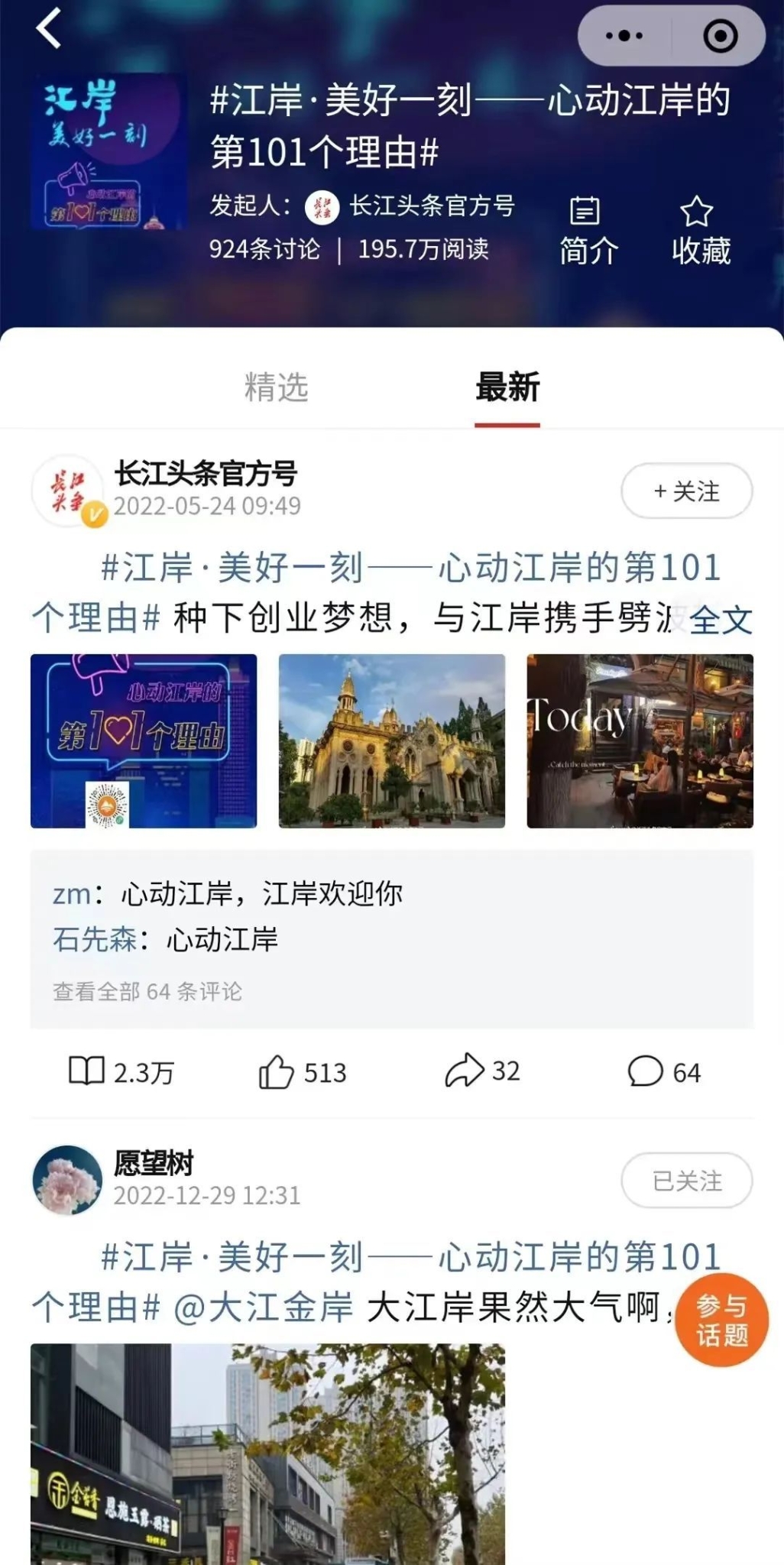Go back using the top-left arrow

[x=49, y=29]
